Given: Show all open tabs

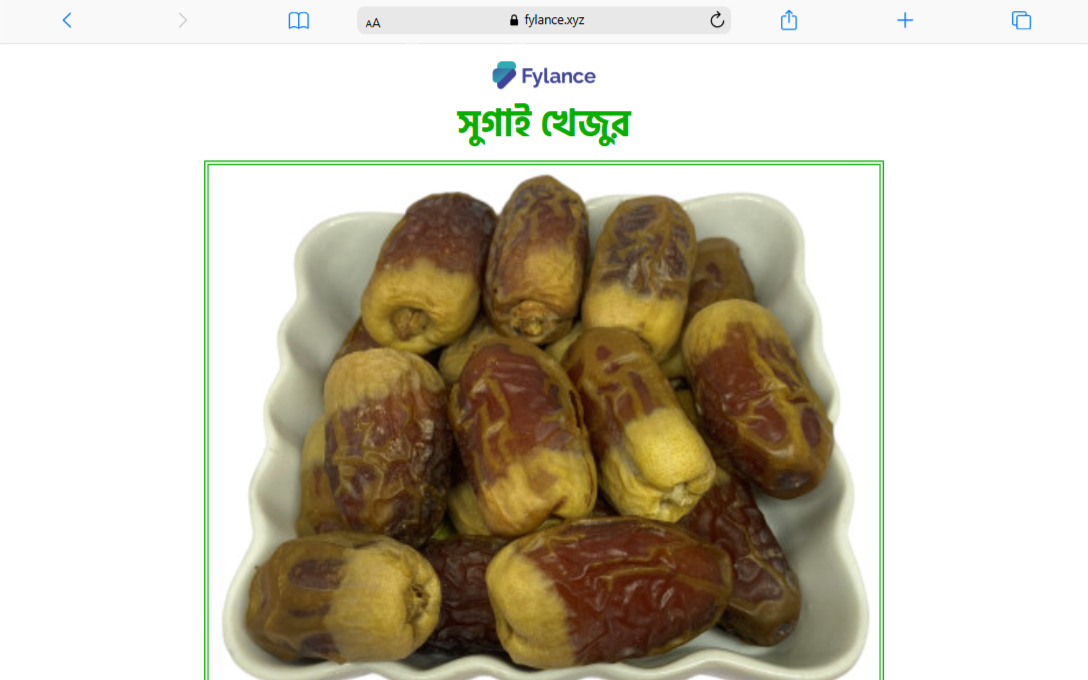Looking at the screenshot, I should coord(1021,20).
